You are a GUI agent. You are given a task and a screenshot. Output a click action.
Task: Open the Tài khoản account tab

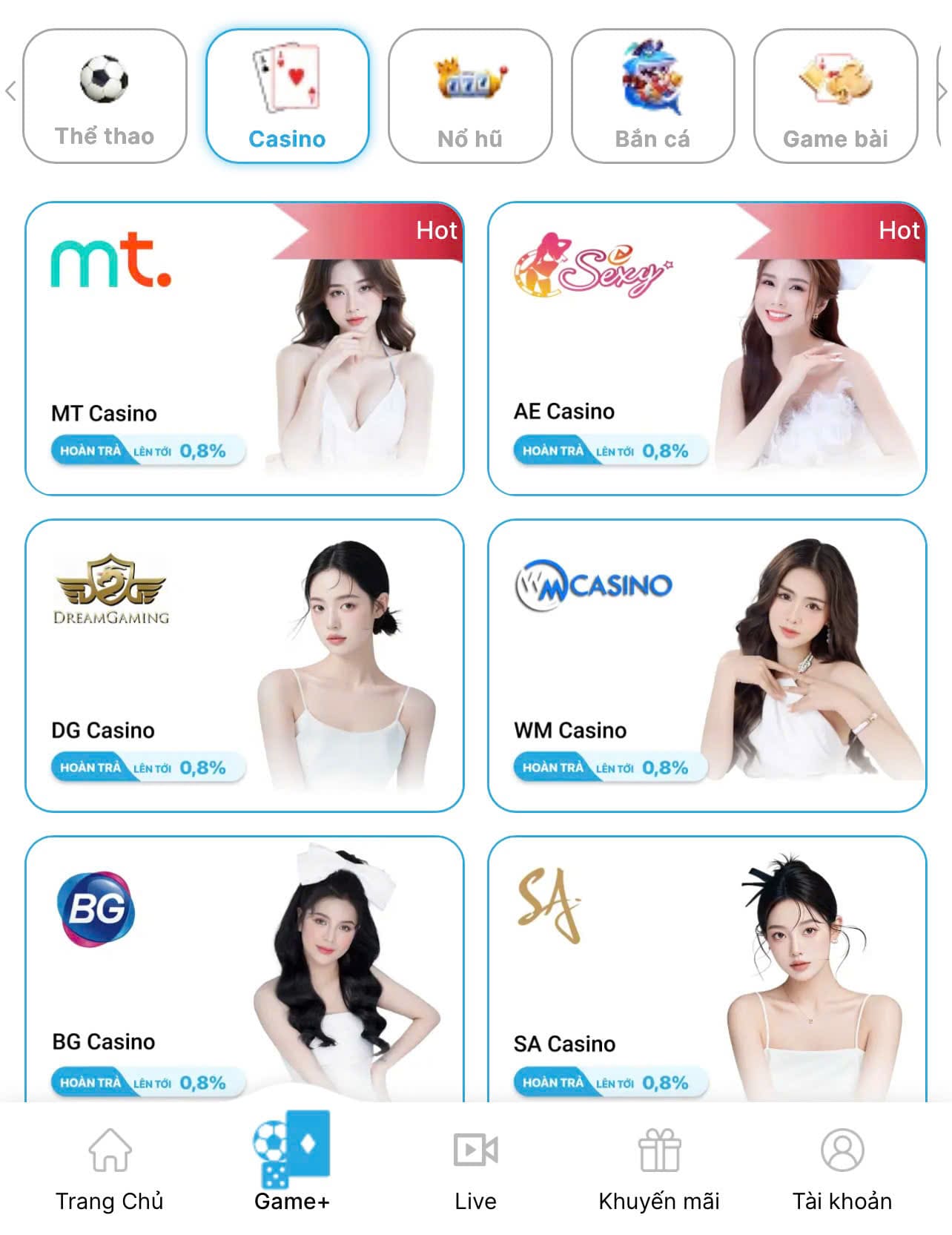point(842,1170)
